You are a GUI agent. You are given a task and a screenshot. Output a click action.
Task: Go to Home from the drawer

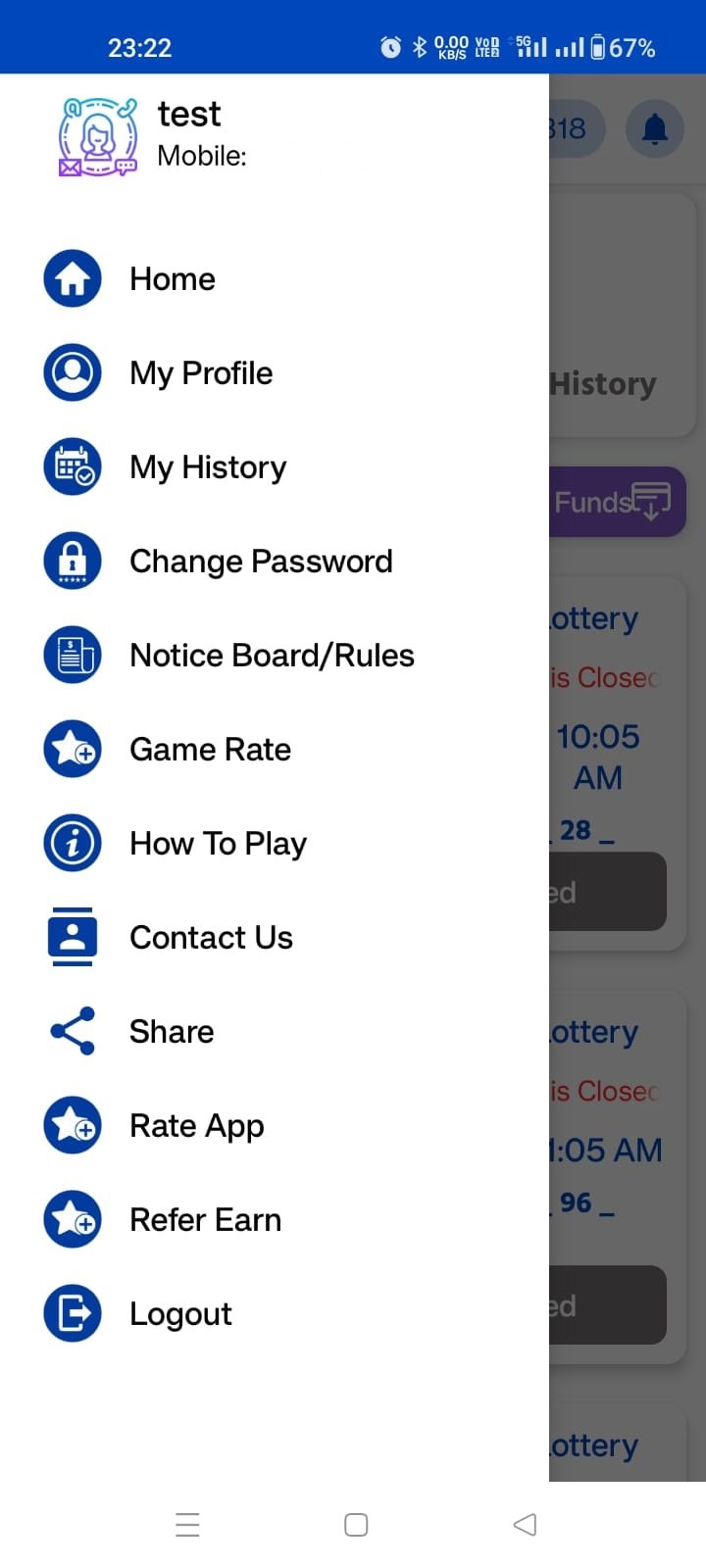click(x=172, y=279)
